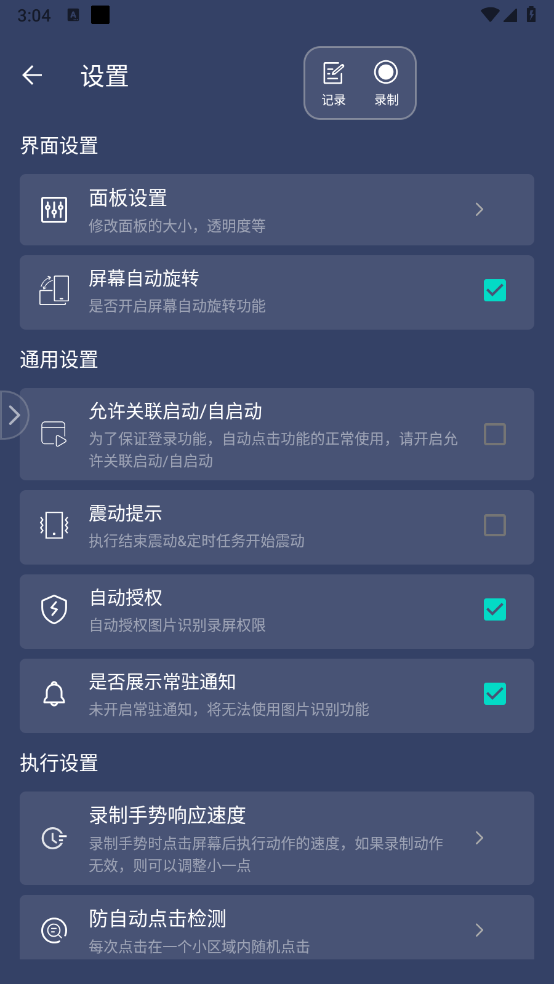The width and height of the screenshot is (554, 984).
Task: Open 面板设置 panel settings
Action: click(277, 210)
